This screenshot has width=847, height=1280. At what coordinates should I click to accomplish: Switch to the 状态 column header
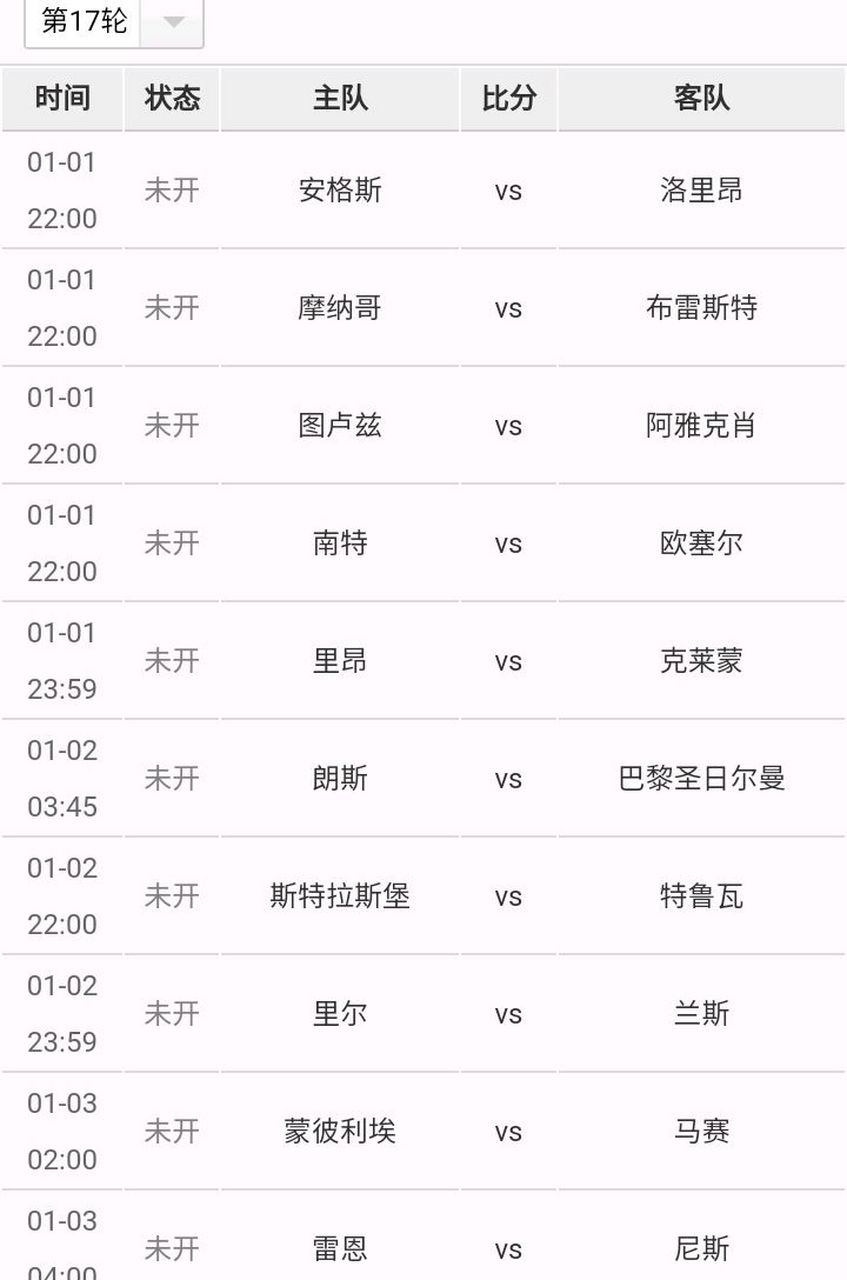(x=172, y=98)
